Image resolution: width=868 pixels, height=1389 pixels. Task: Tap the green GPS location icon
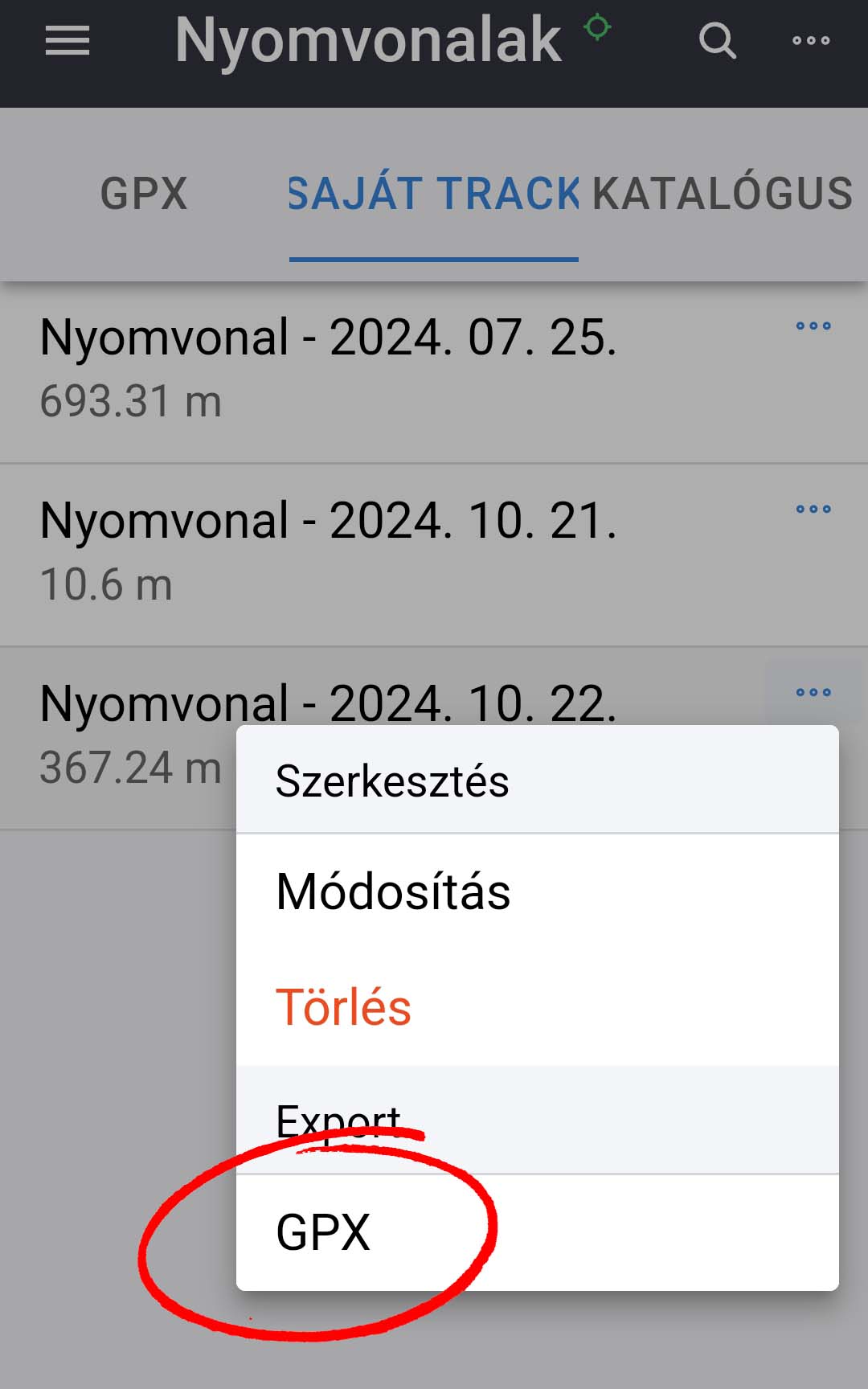(x=597, y=27)
